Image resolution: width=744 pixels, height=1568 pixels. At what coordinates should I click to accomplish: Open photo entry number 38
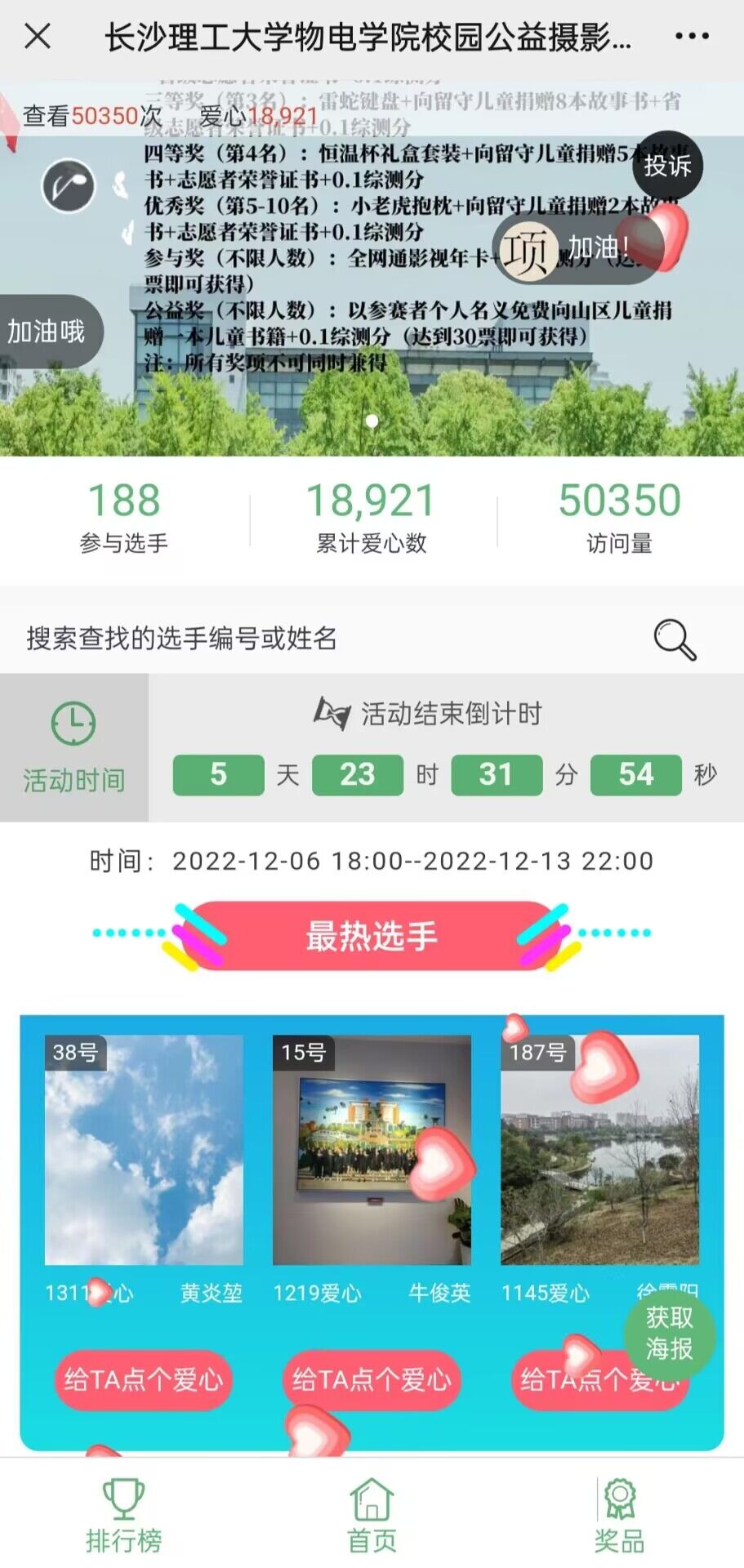tap(144, 1150)
